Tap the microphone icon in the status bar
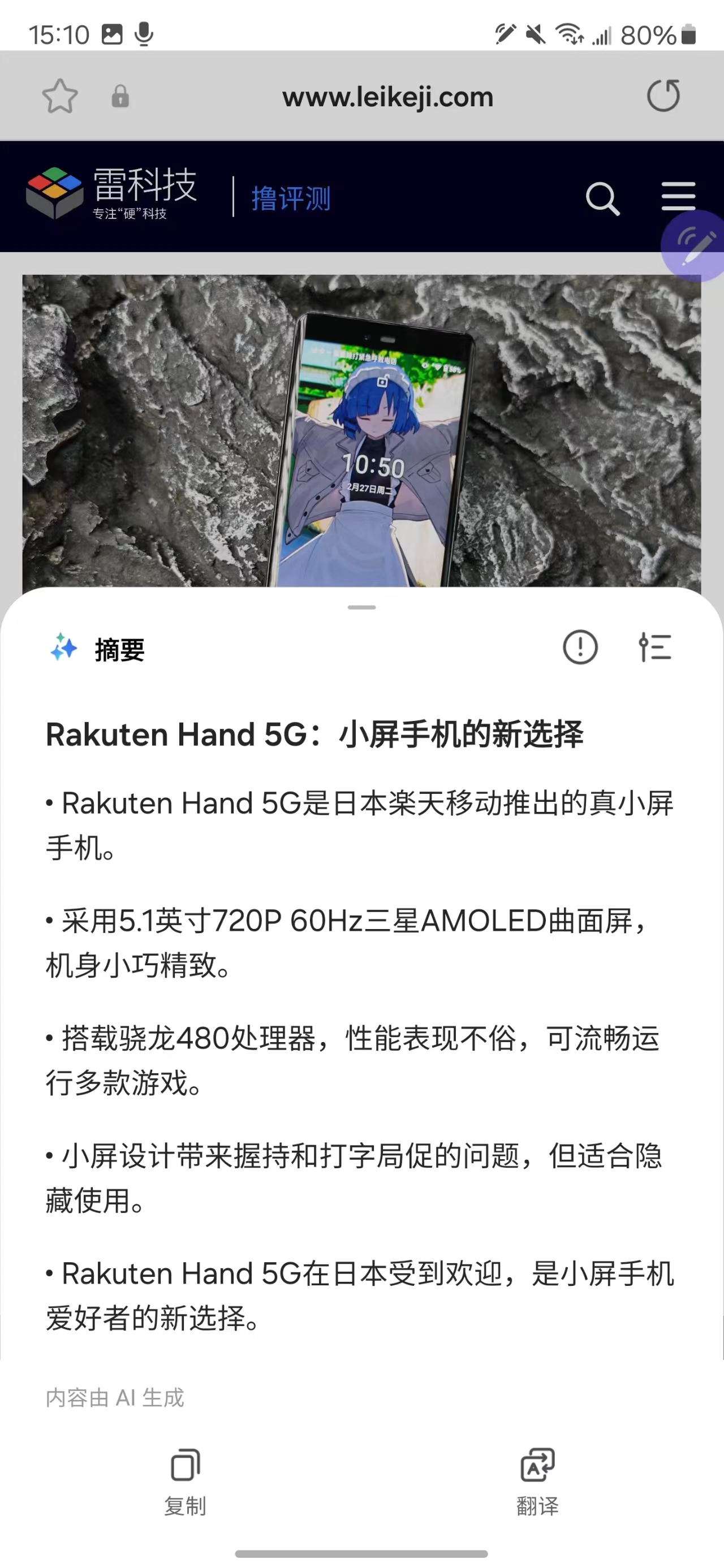724x1568 pixels. coord(144,34)
